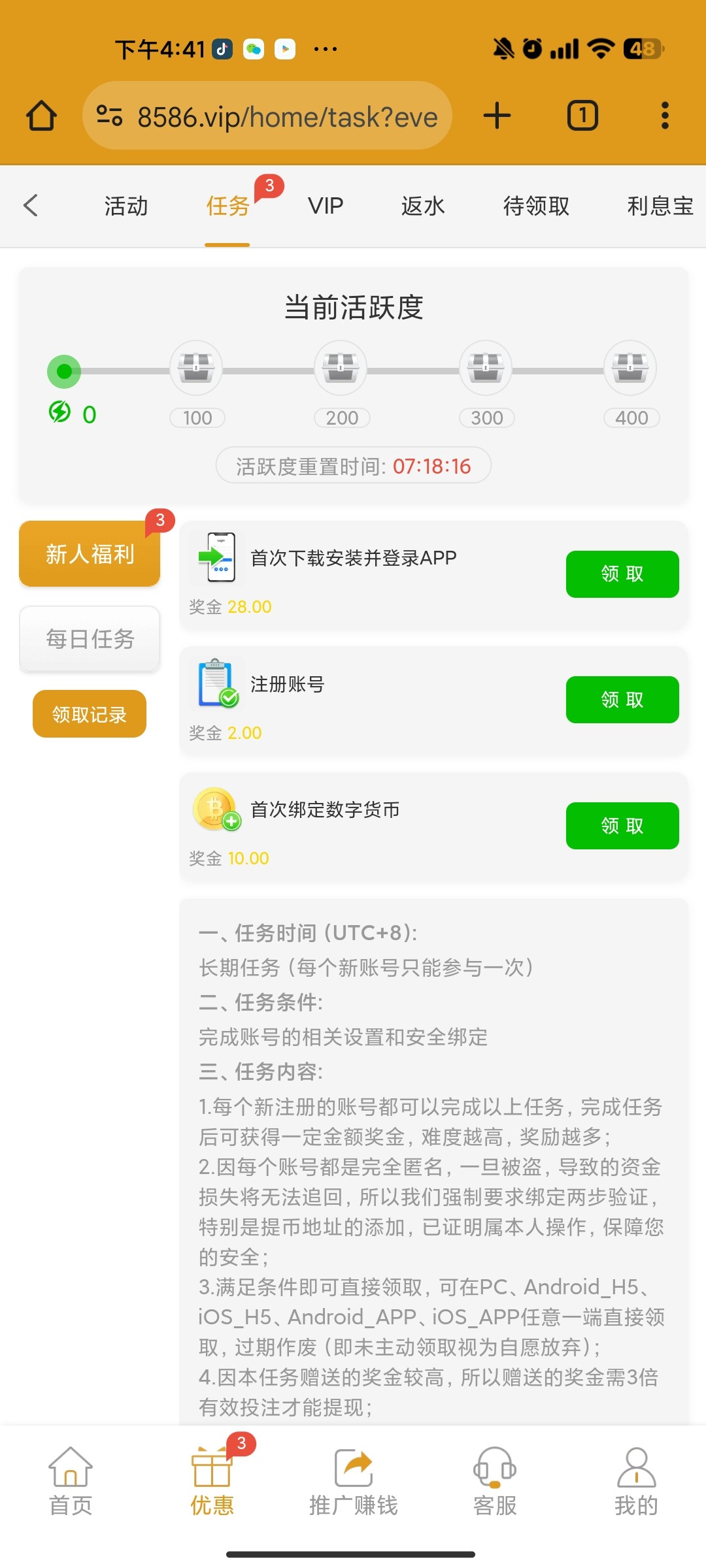This screenshot has width=706, height=1568.
Task: Claim reward for 首次下载安装并登录APP
Action: (622, 574)
